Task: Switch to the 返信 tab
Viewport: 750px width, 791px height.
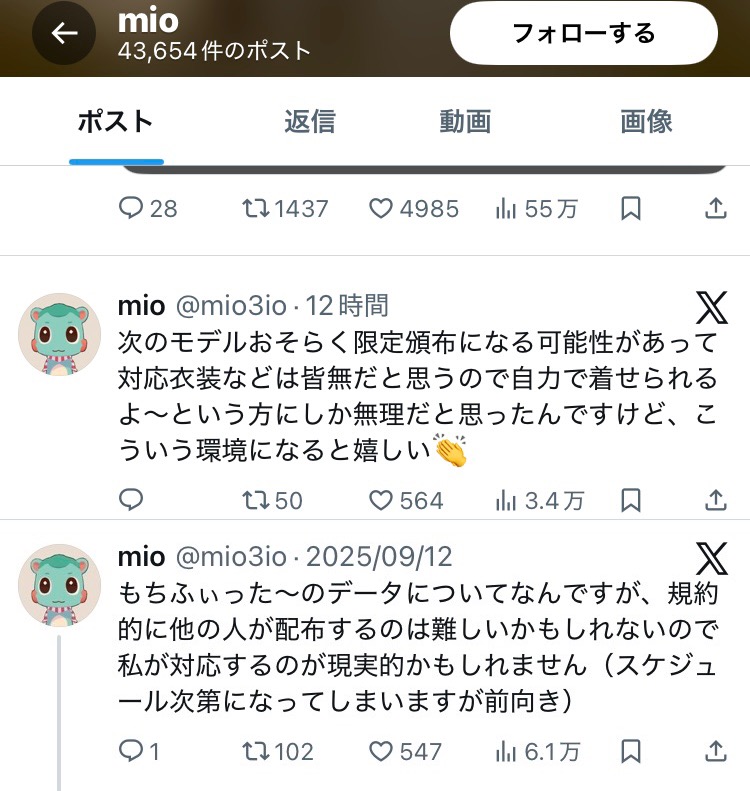Action: click(x=309, y=122)
